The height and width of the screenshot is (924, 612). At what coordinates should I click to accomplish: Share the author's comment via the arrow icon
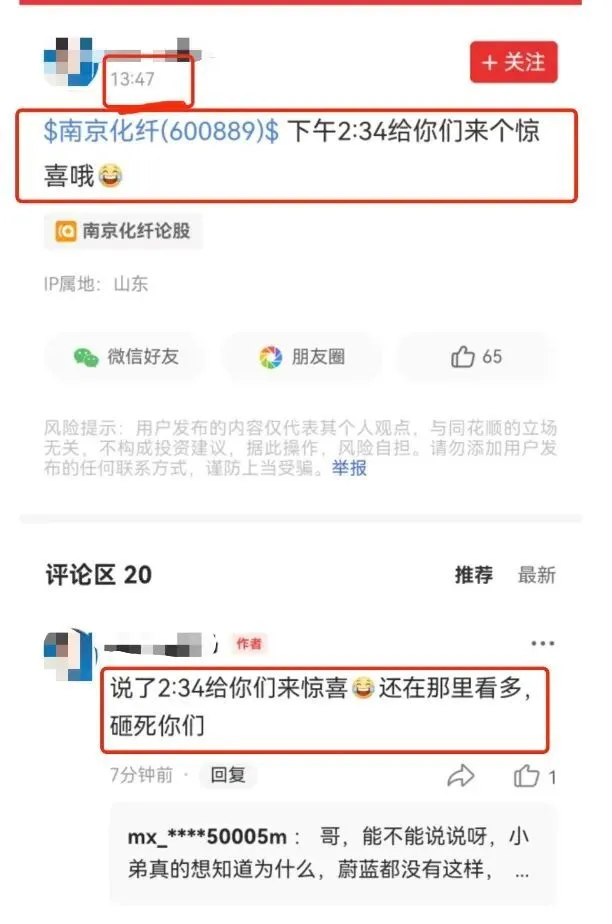pyautogui.click(x=460, y=775)
